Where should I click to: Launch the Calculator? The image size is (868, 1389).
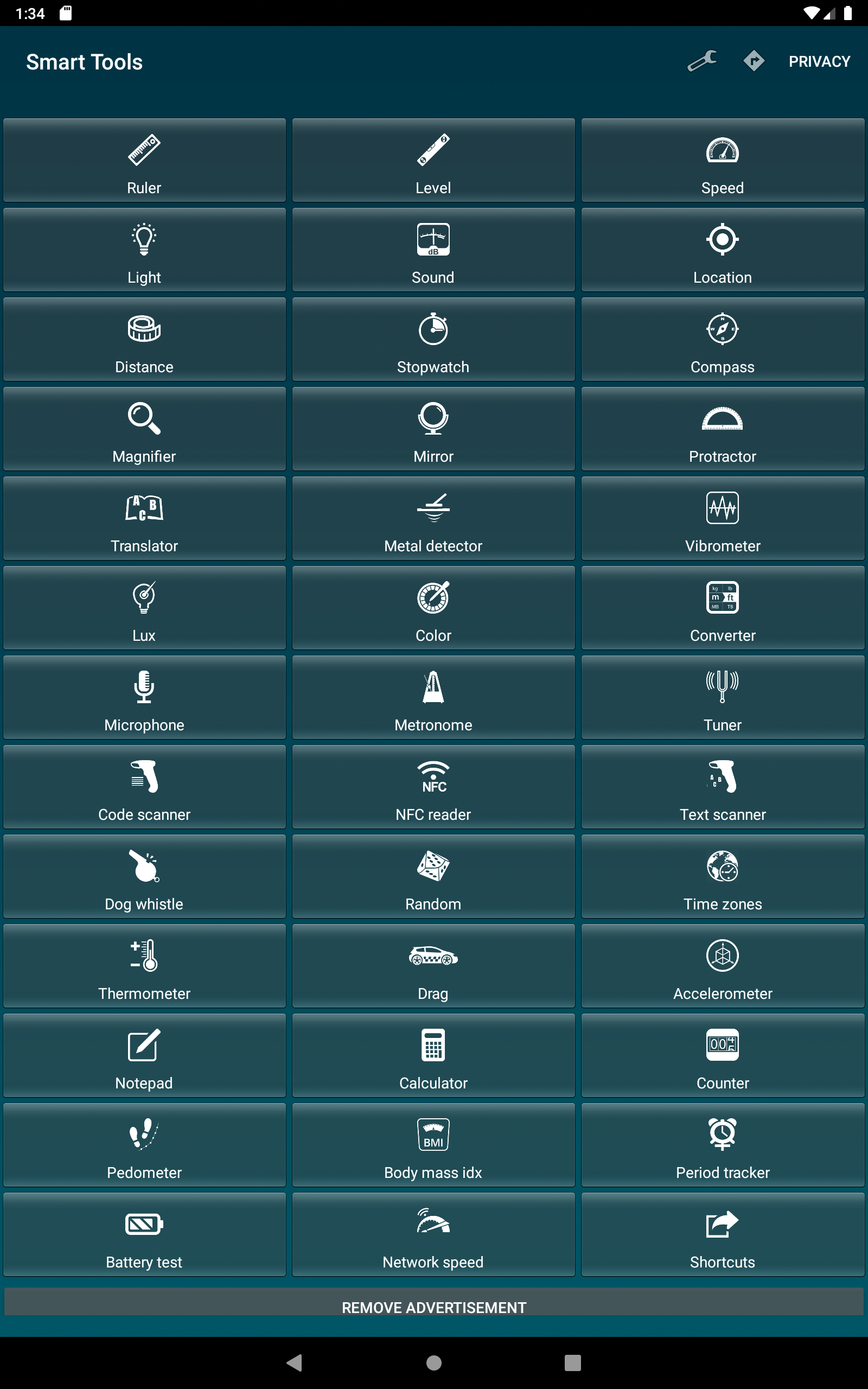click(433, 1055)
